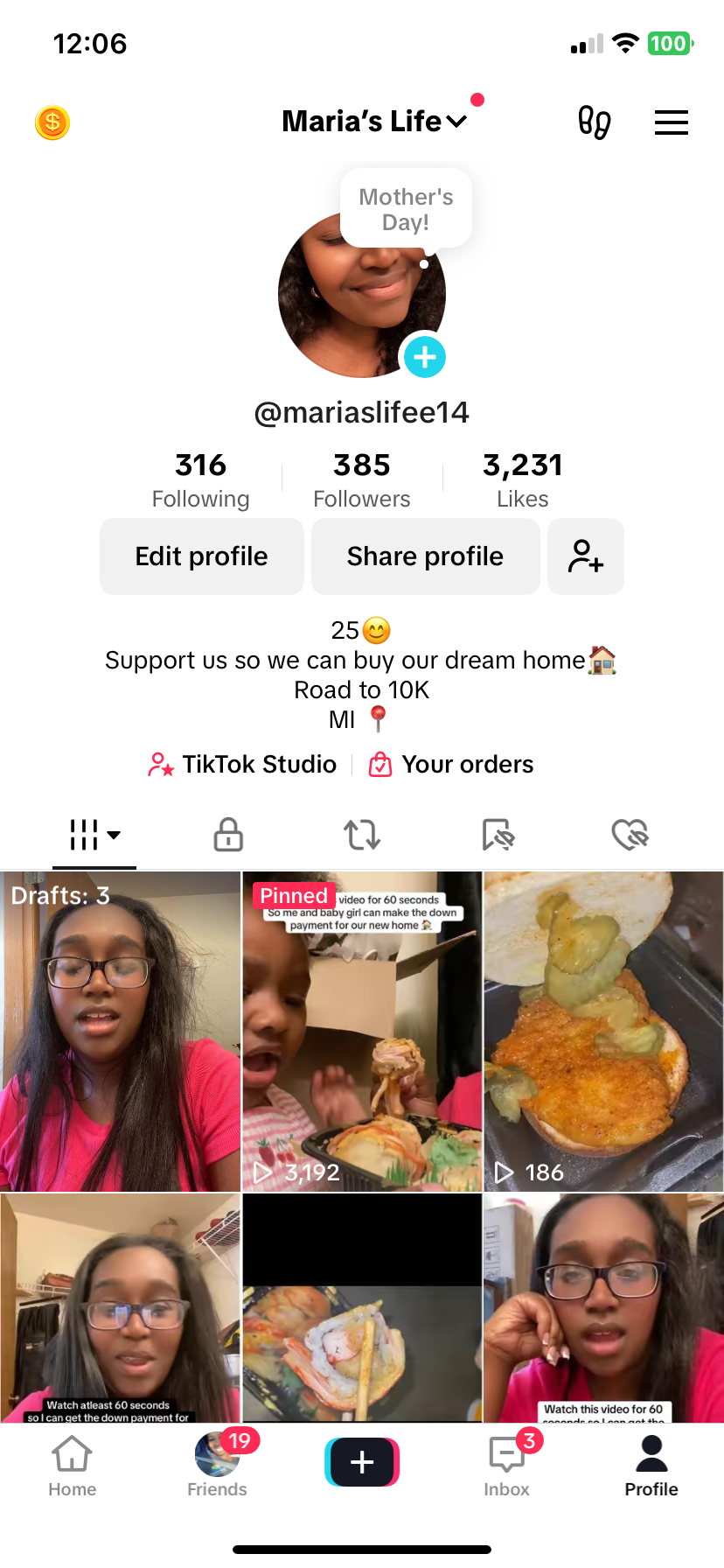Viewport: 724px width, 1568px height.
Task: Create a new post with the plus button
Action: [x=362, y=1462]
